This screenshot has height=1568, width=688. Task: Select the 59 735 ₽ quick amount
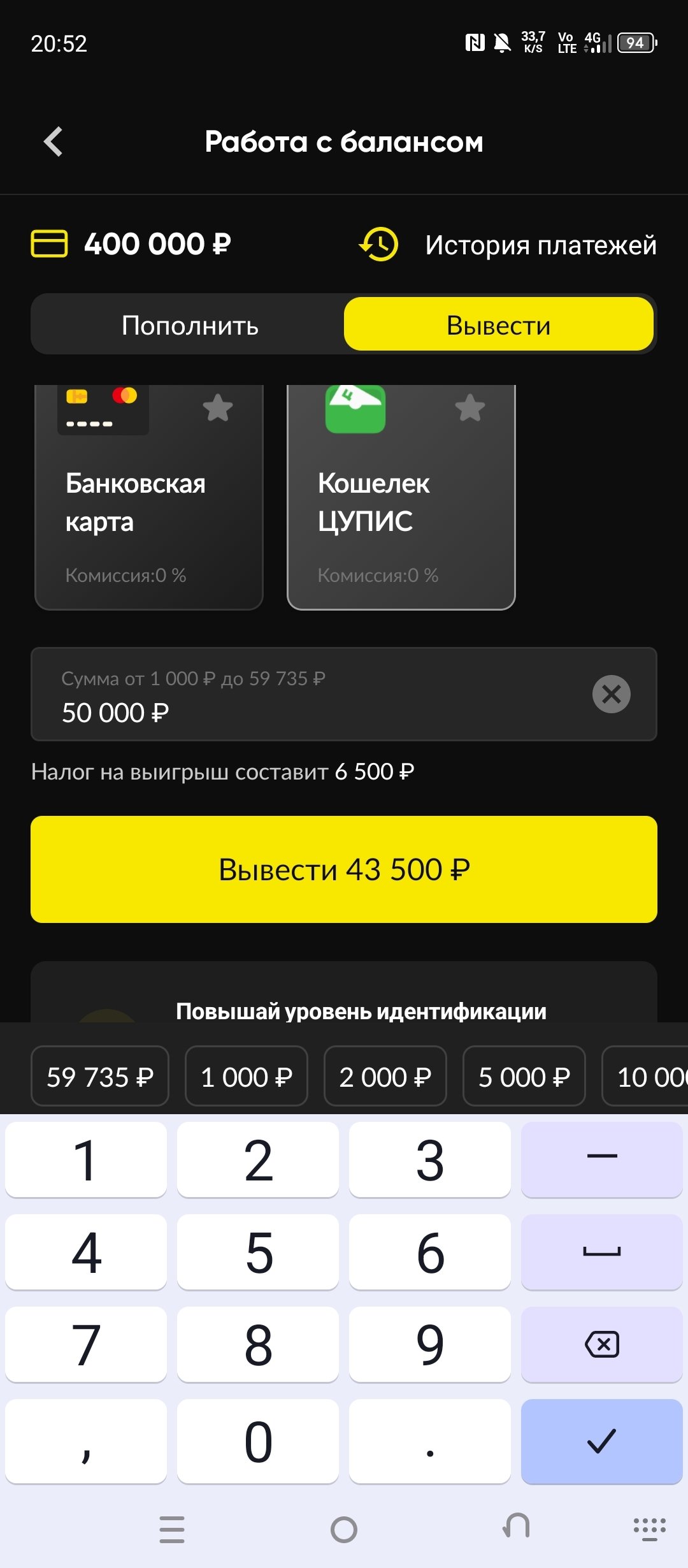click(x=100, y=1077)
